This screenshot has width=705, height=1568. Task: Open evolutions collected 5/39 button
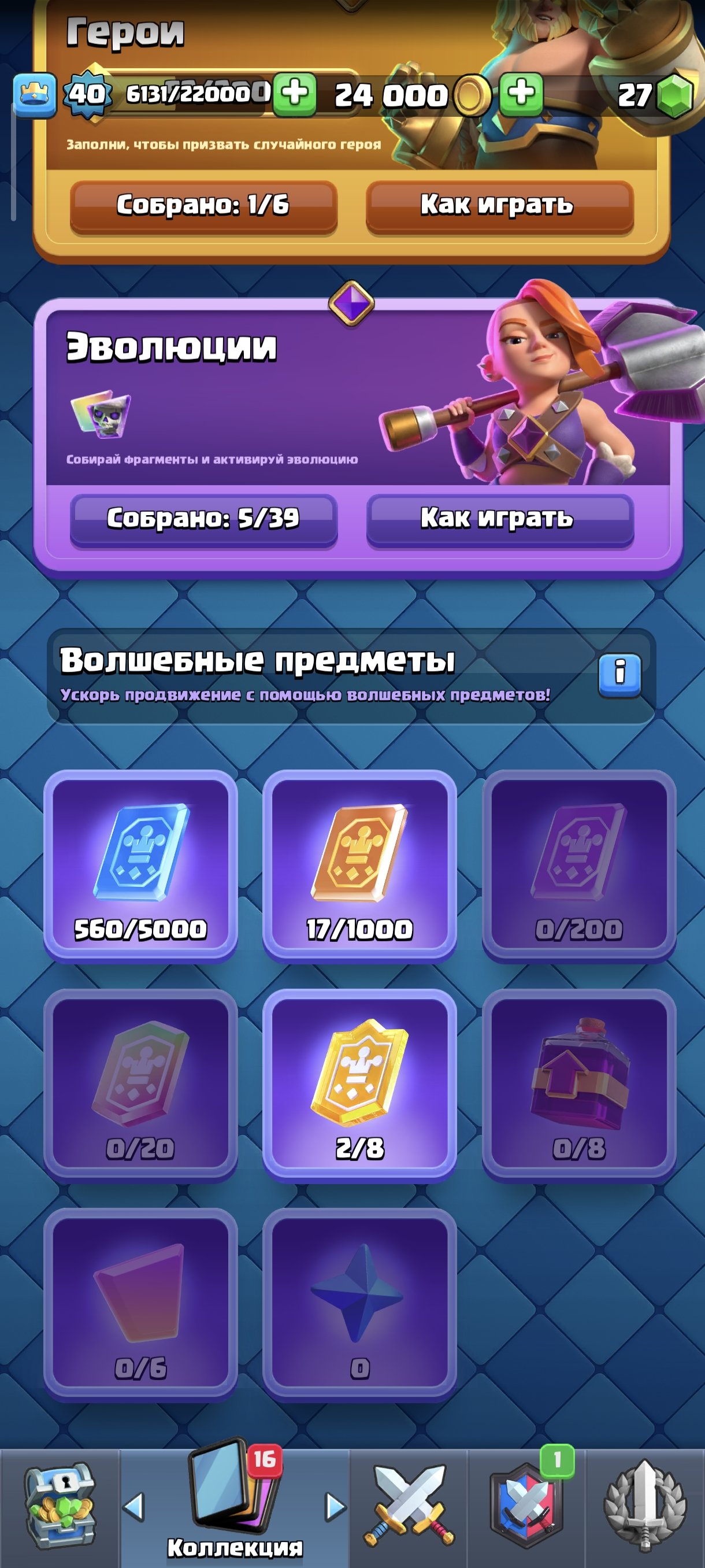coord(203,519)
